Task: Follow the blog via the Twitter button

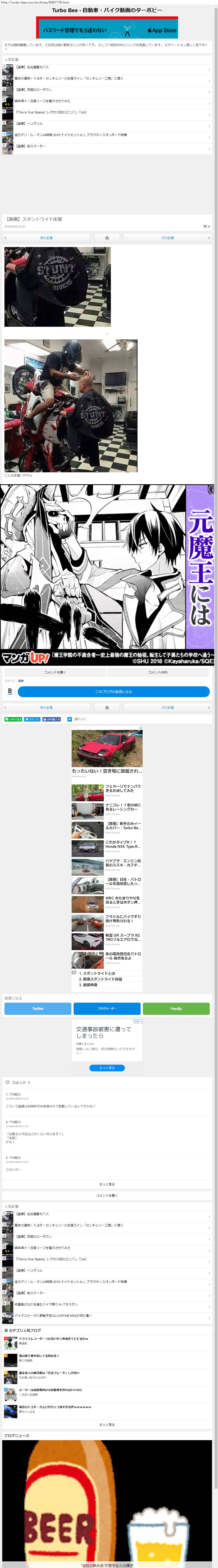Action: pos(38,1009)
